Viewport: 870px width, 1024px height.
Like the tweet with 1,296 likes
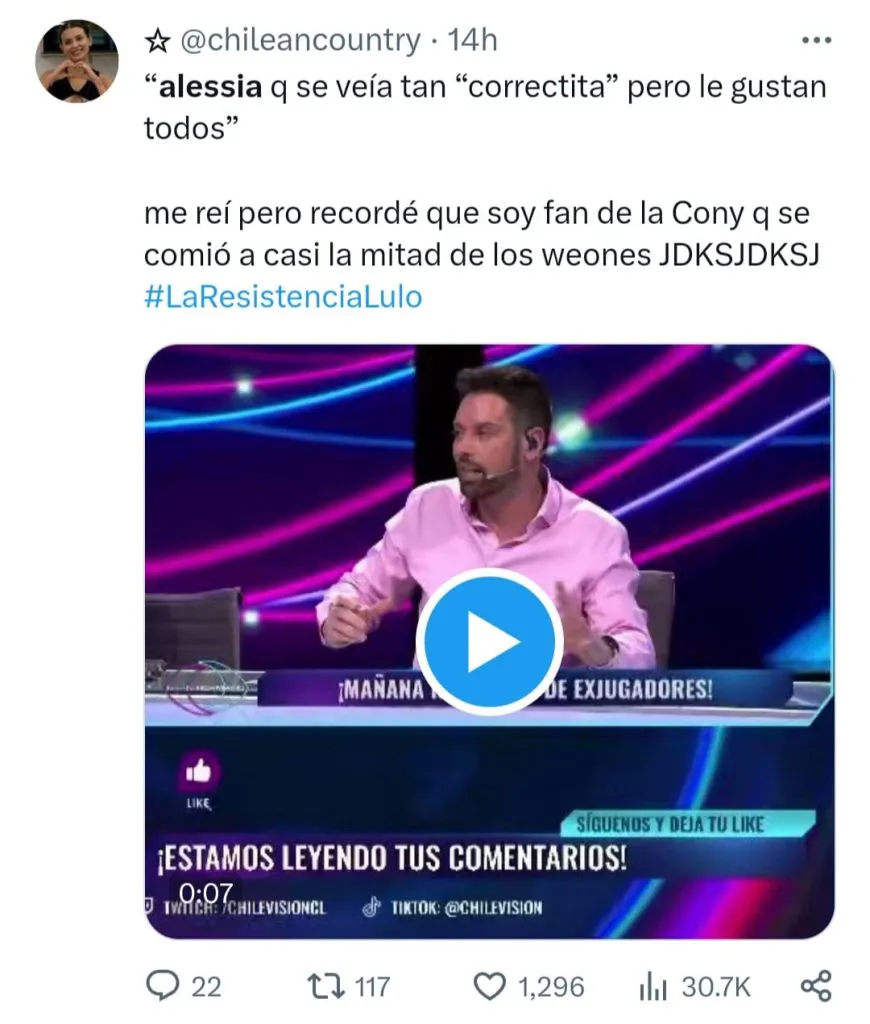pyautogui.click(x=489, y=986)
